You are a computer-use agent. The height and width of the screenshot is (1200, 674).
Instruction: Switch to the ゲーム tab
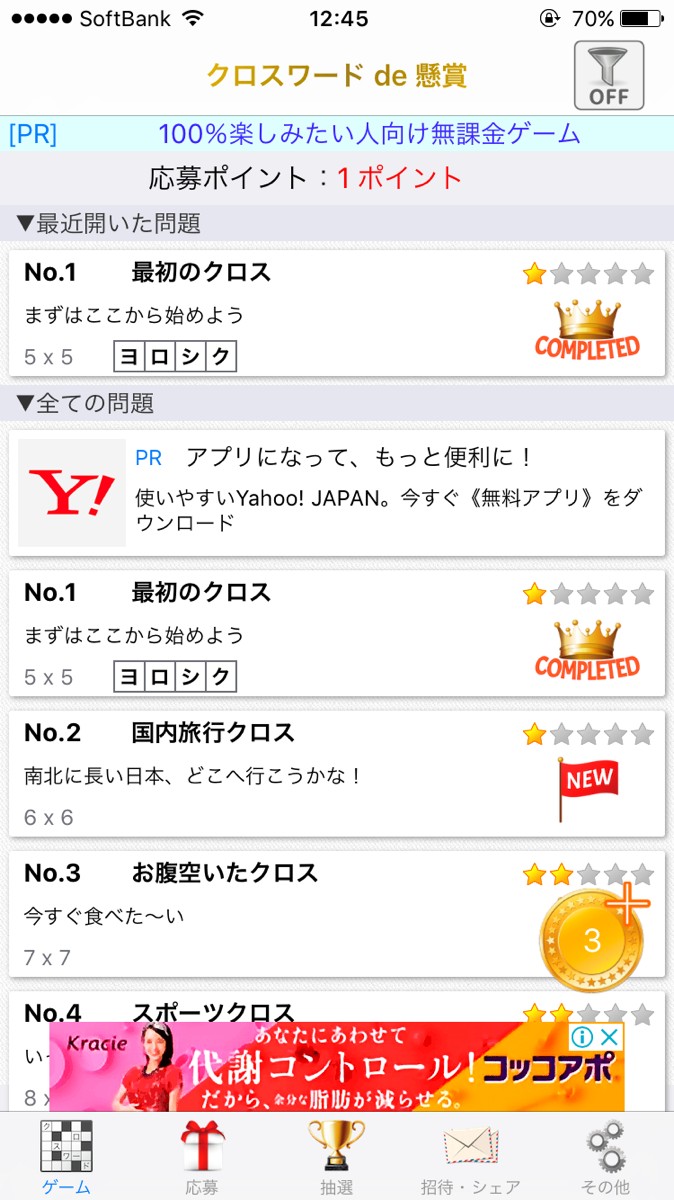[67, 1155]
